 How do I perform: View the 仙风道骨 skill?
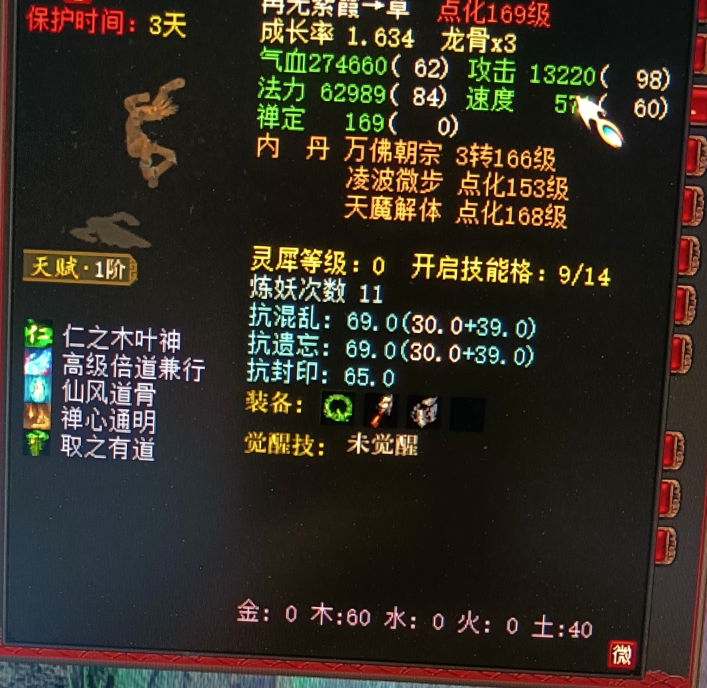coord(107,394)
